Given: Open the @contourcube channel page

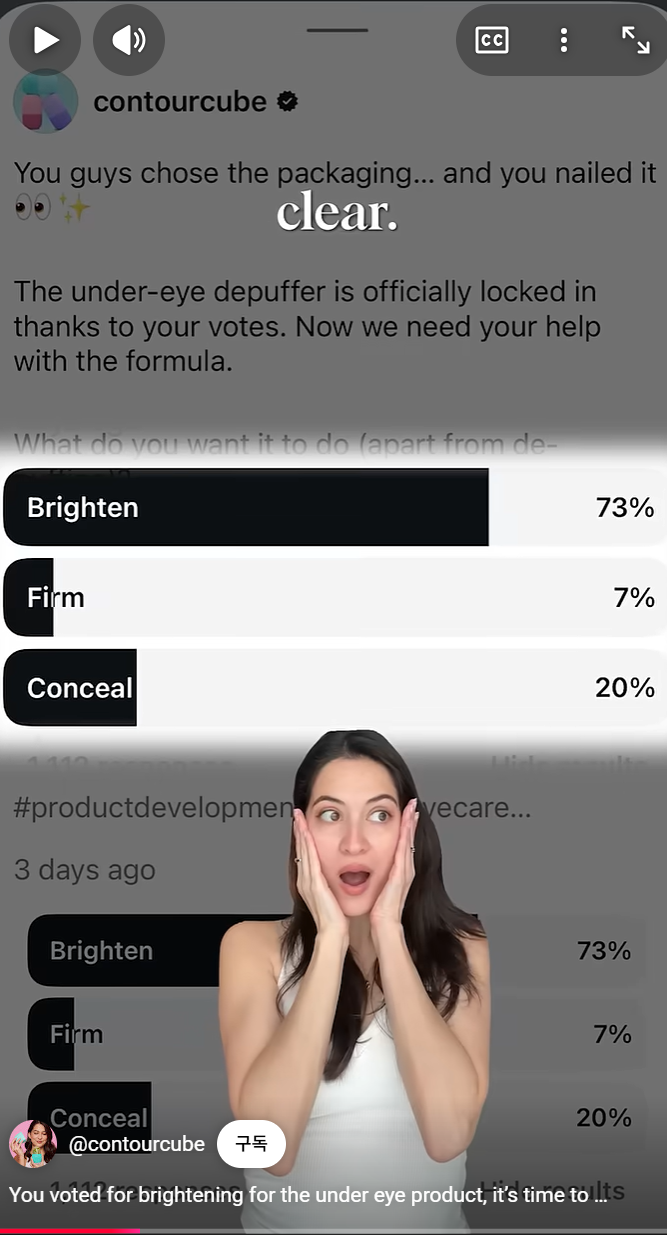Looking at the screenshot, I should click(x=137, y=1144).
